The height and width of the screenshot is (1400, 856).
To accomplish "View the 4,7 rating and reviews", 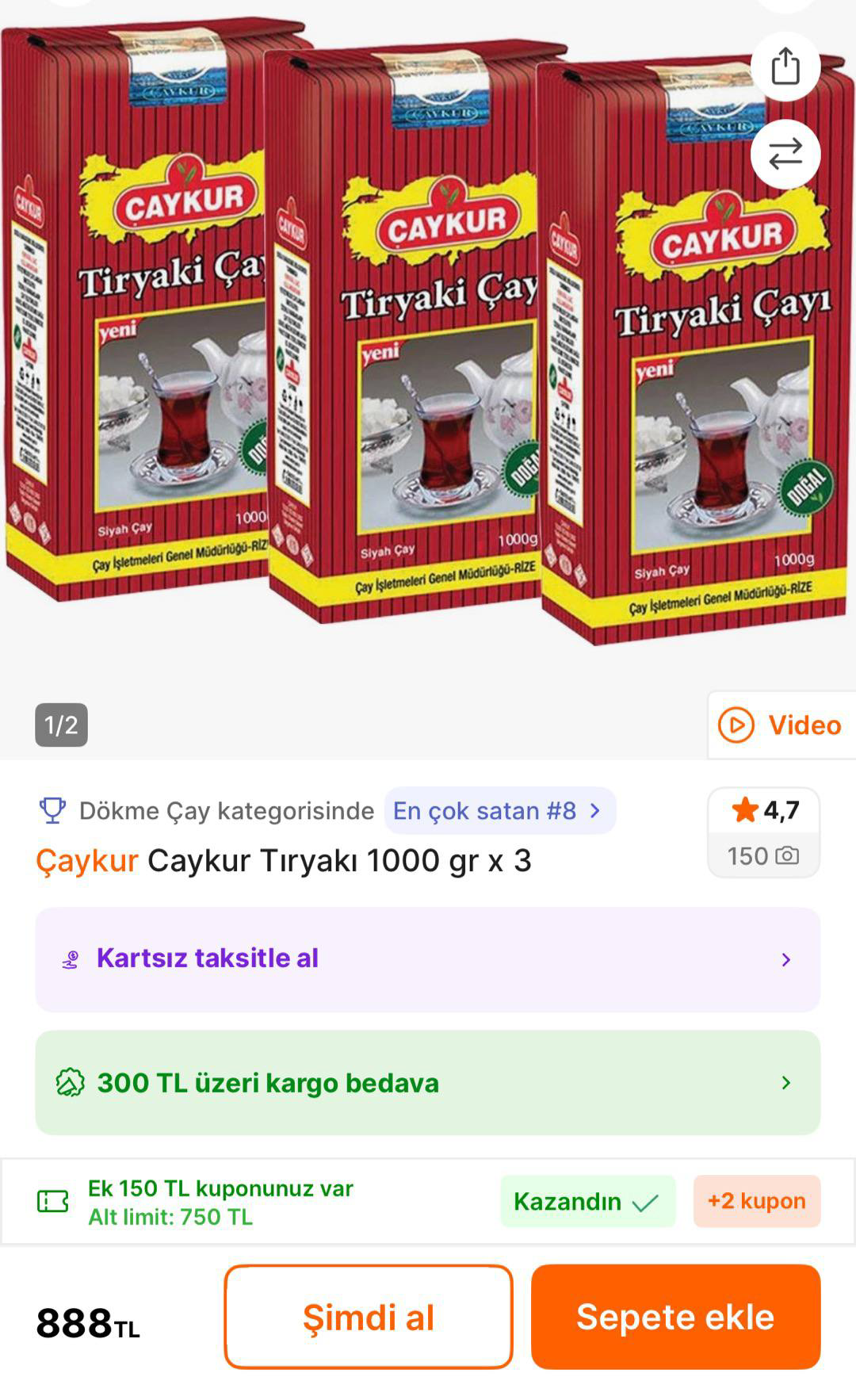I will point(763,832).
